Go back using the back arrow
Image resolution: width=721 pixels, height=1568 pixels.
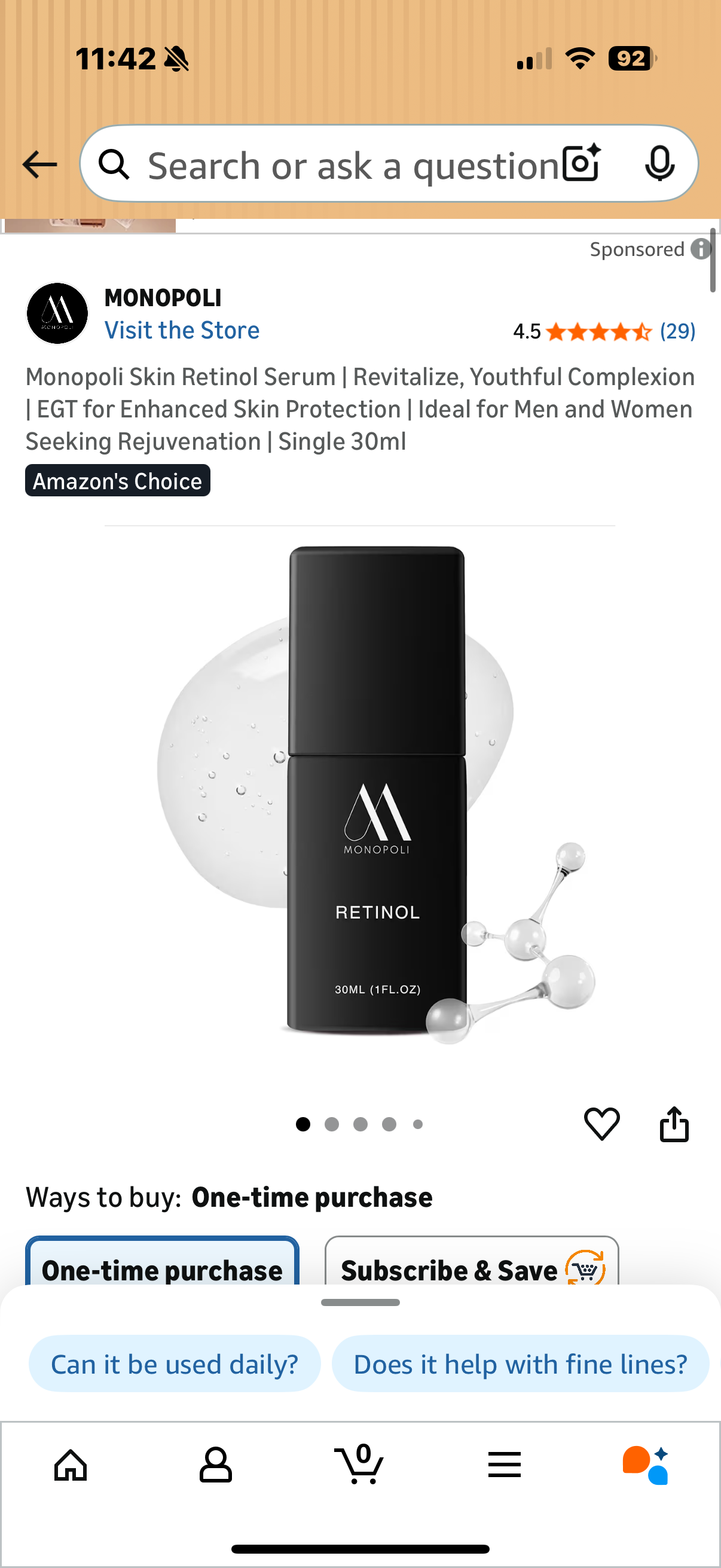[x=39, y=164]
